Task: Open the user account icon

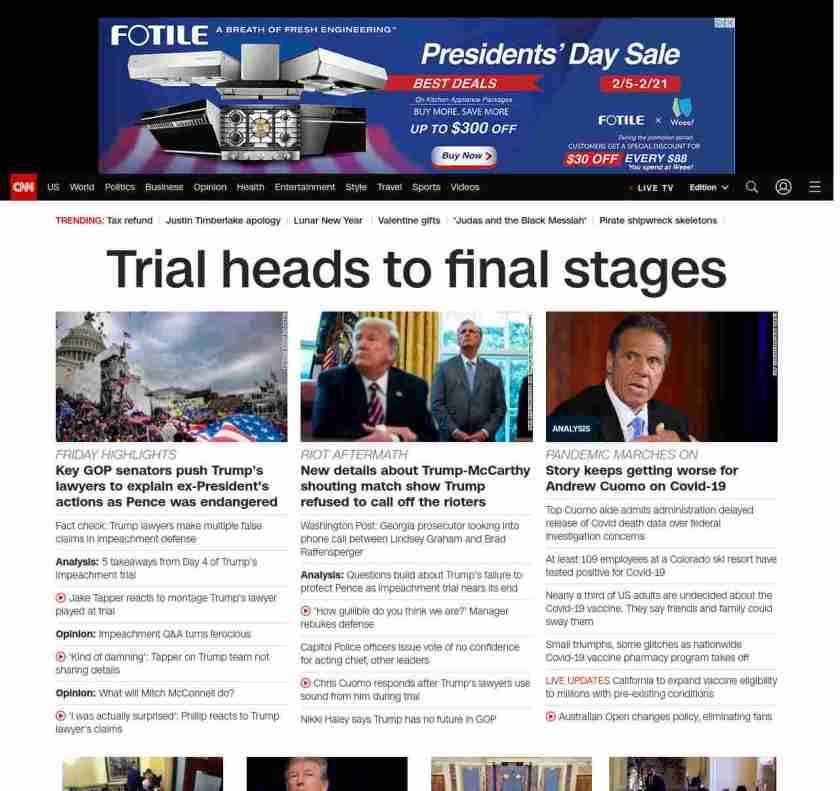Action: pyautogui.click(x=783, y=187)
